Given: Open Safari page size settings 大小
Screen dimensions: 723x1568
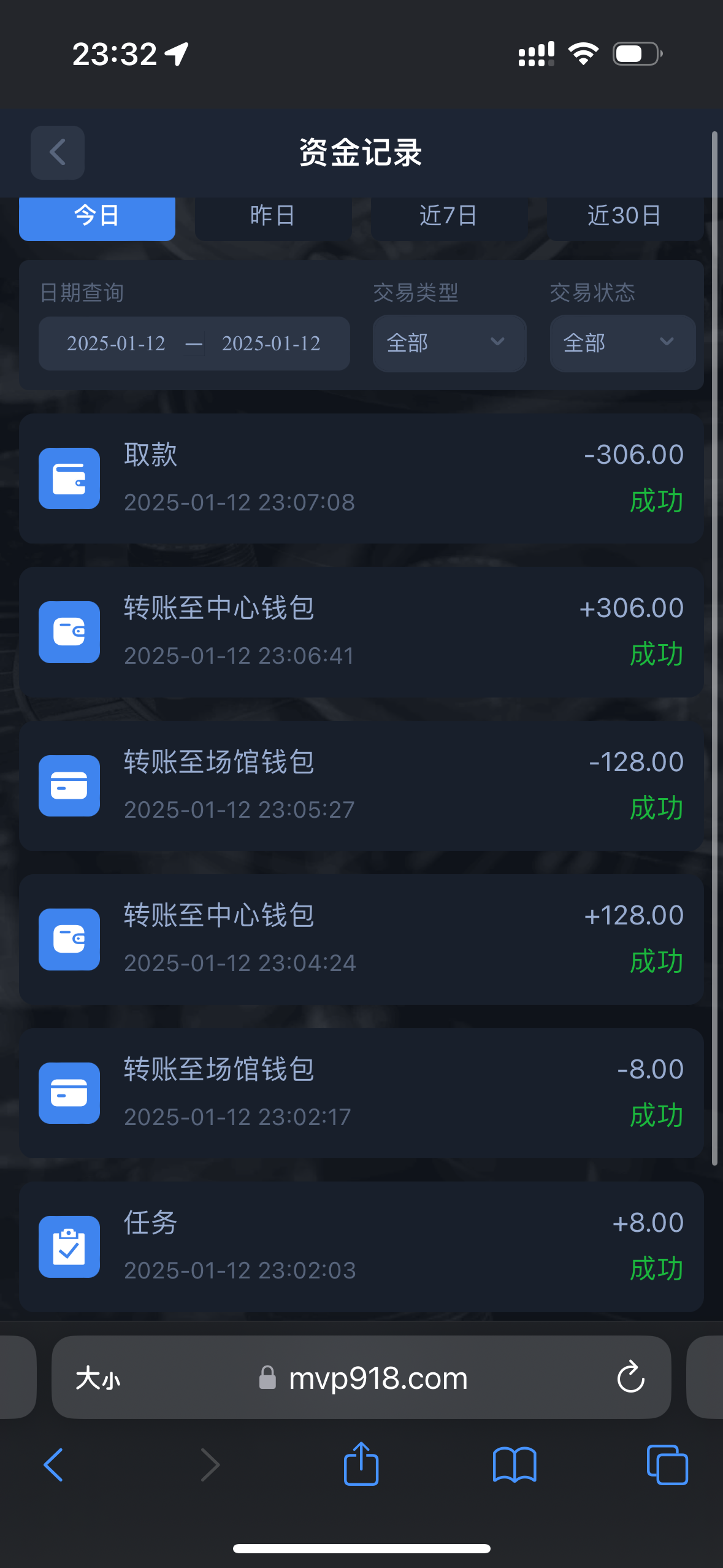Looking at the screenshot, I should pyautogui.click(x=98, y=1378).
